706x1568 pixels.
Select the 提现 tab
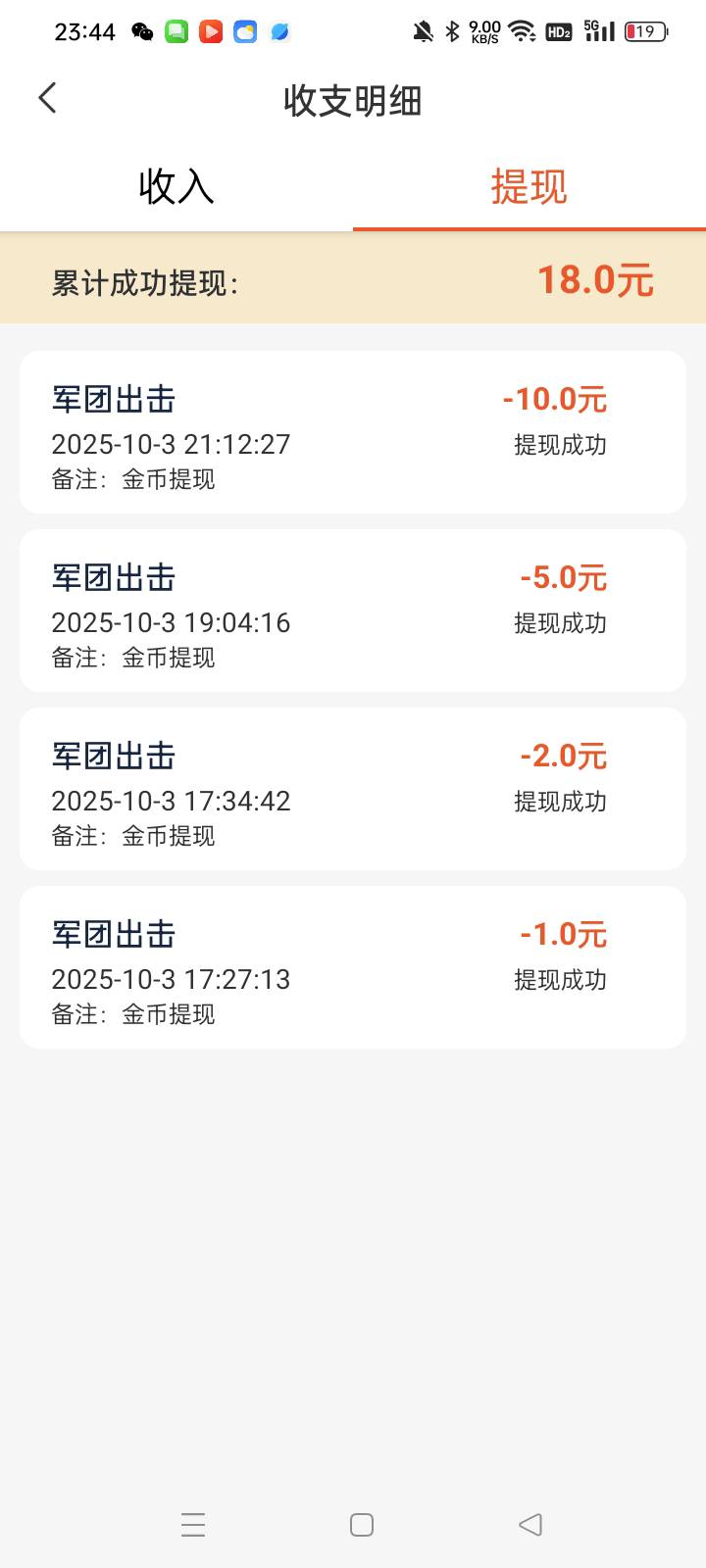coord(529,186)
